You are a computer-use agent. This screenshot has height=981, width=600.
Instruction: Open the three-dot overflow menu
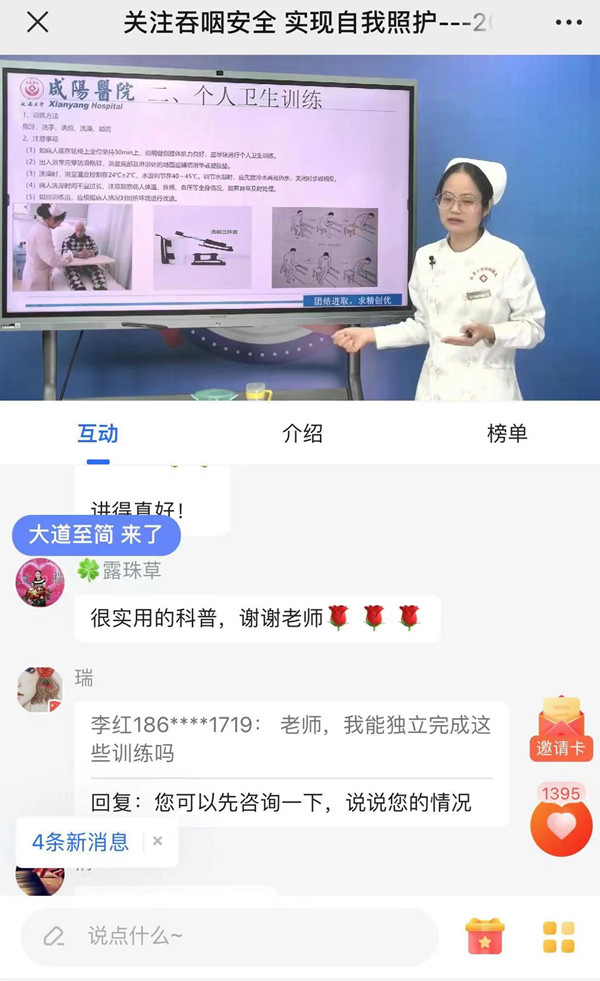coord(567,23)
